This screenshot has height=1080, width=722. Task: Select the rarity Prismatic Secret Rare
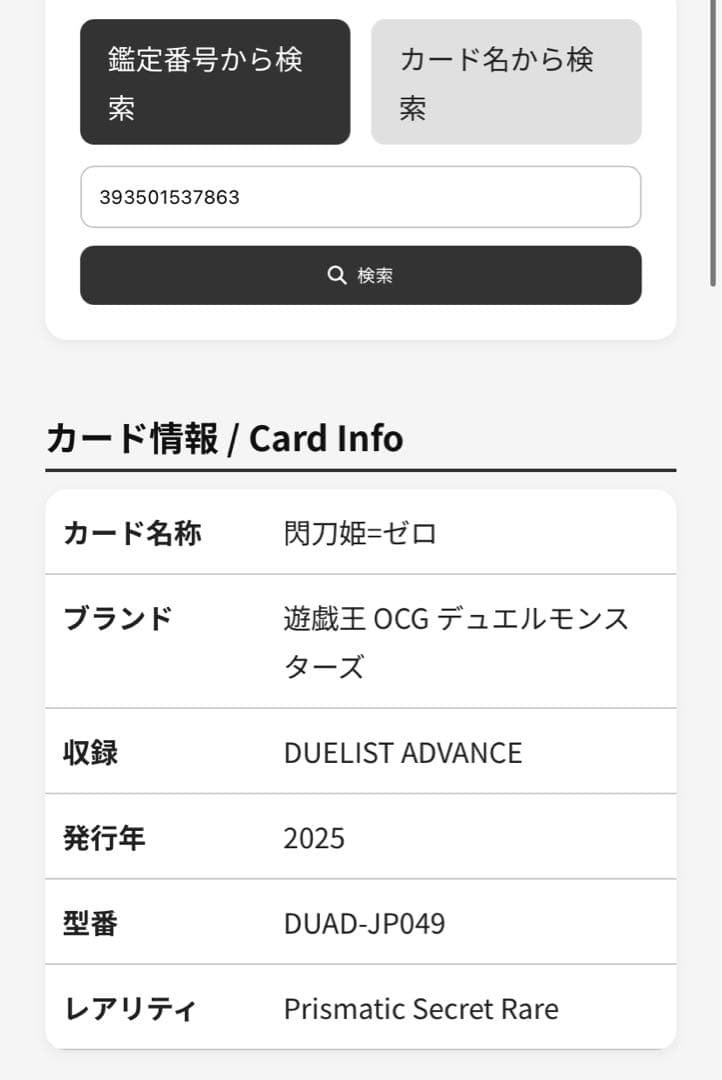click(421, 1009)
